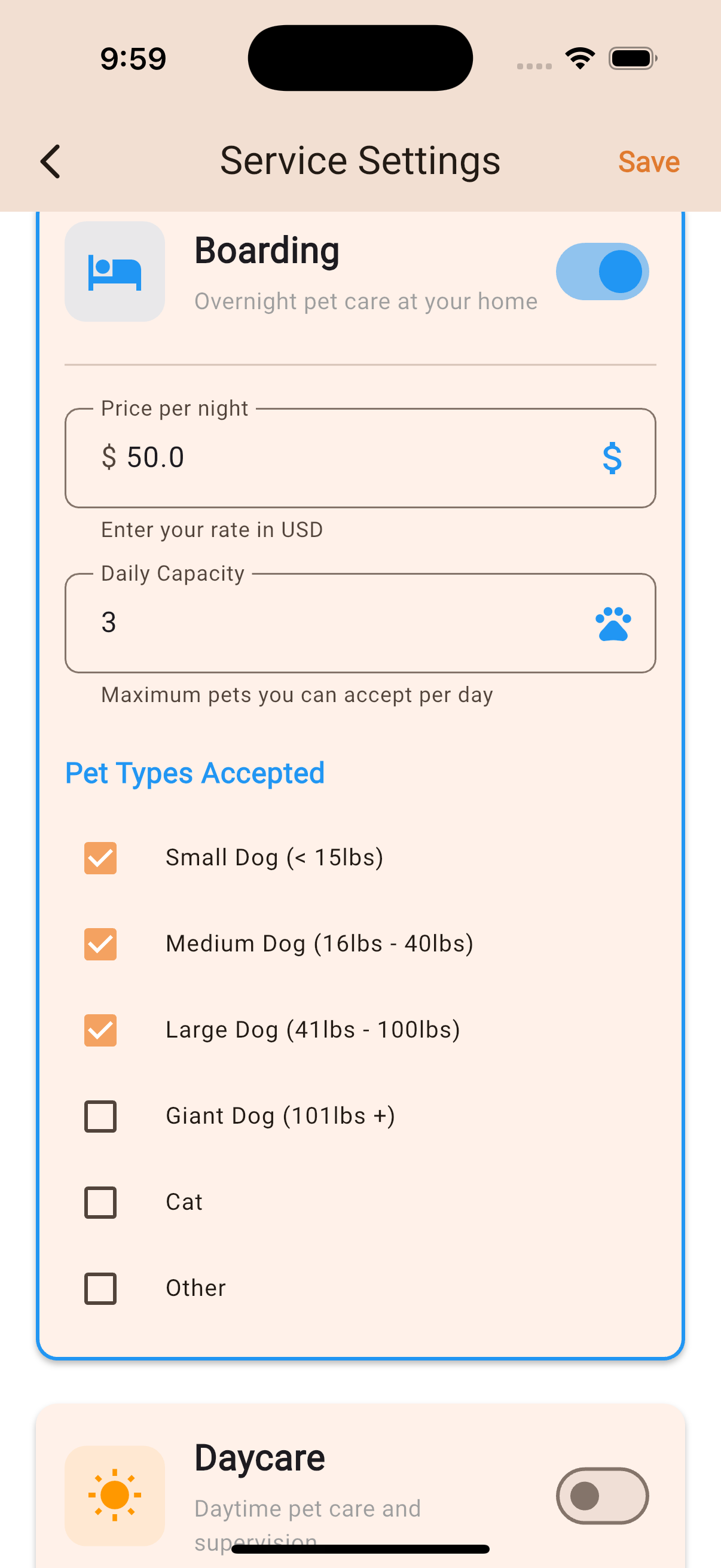Tap the clock in the status bar
The height and width of the screenshot is (1568, 721).
(133, 58)
